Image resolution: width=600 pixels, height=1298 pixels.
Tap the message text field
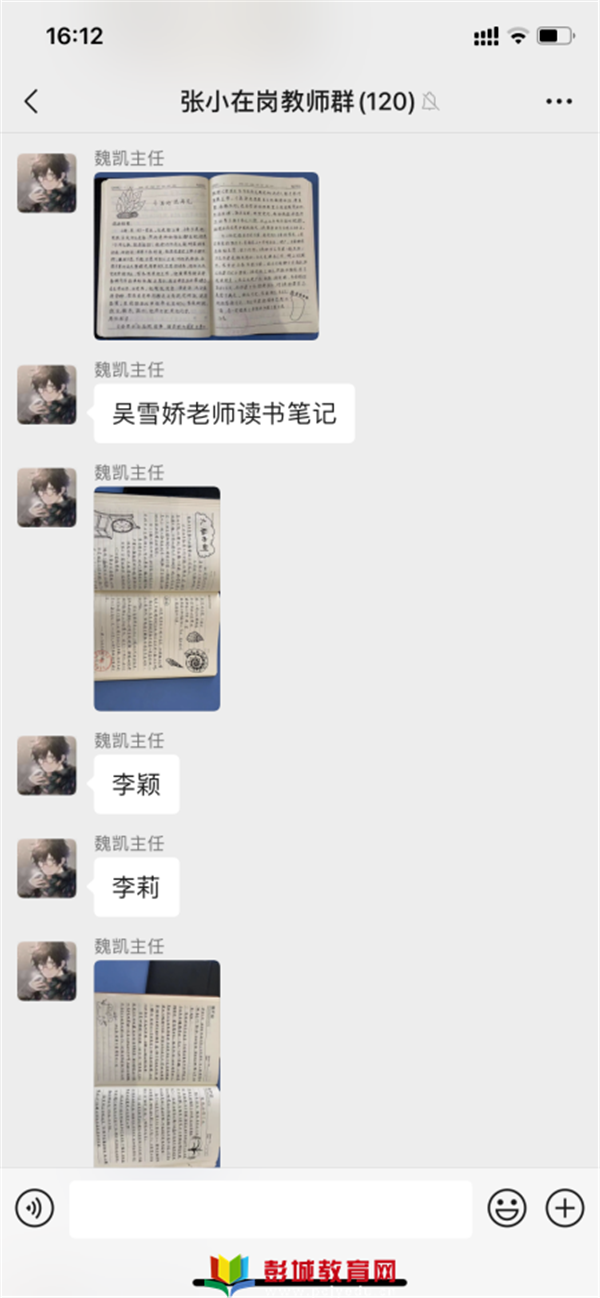[x=270, y=1208]
